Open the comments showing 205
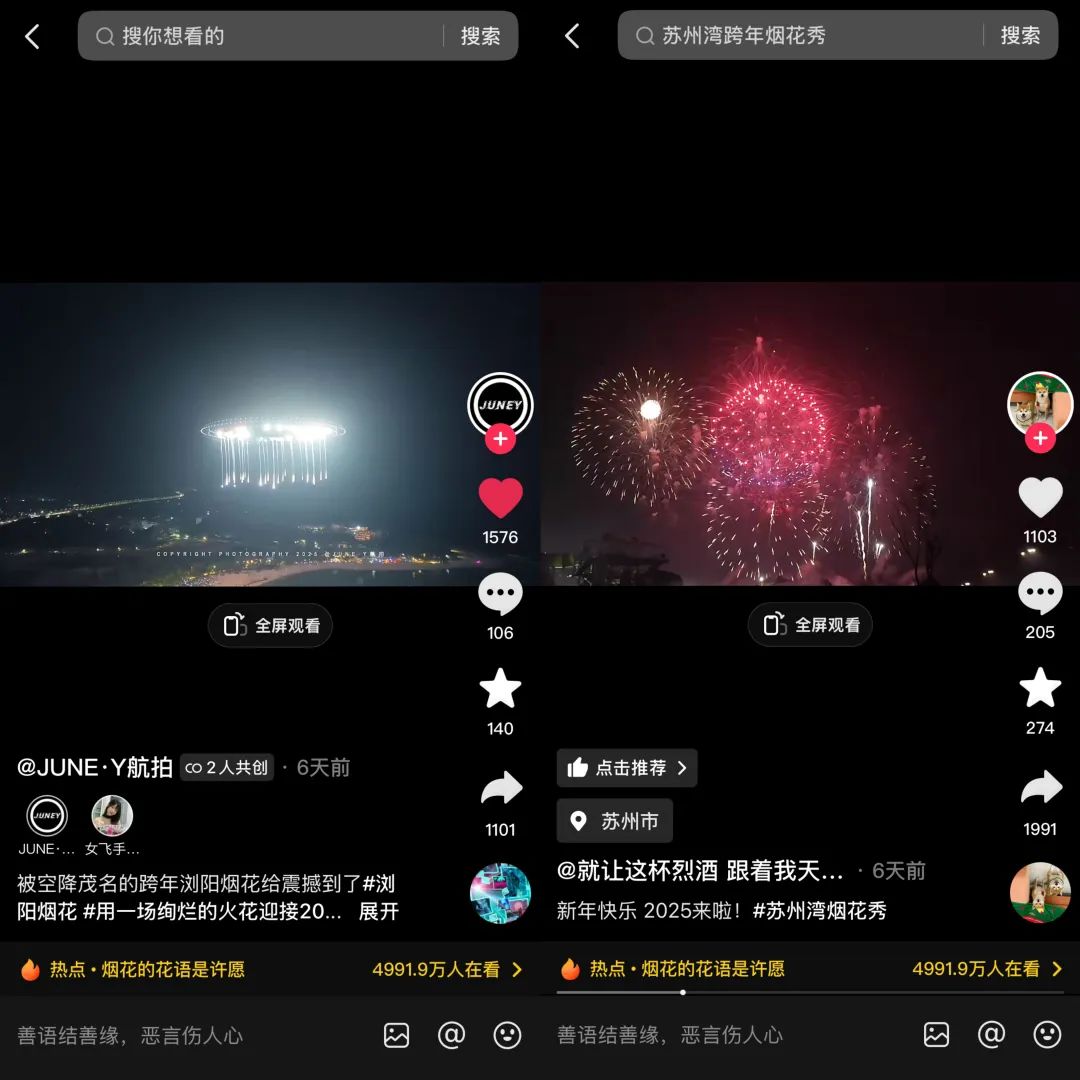Screen dimensions: 1080x1080 (1040, 594)
